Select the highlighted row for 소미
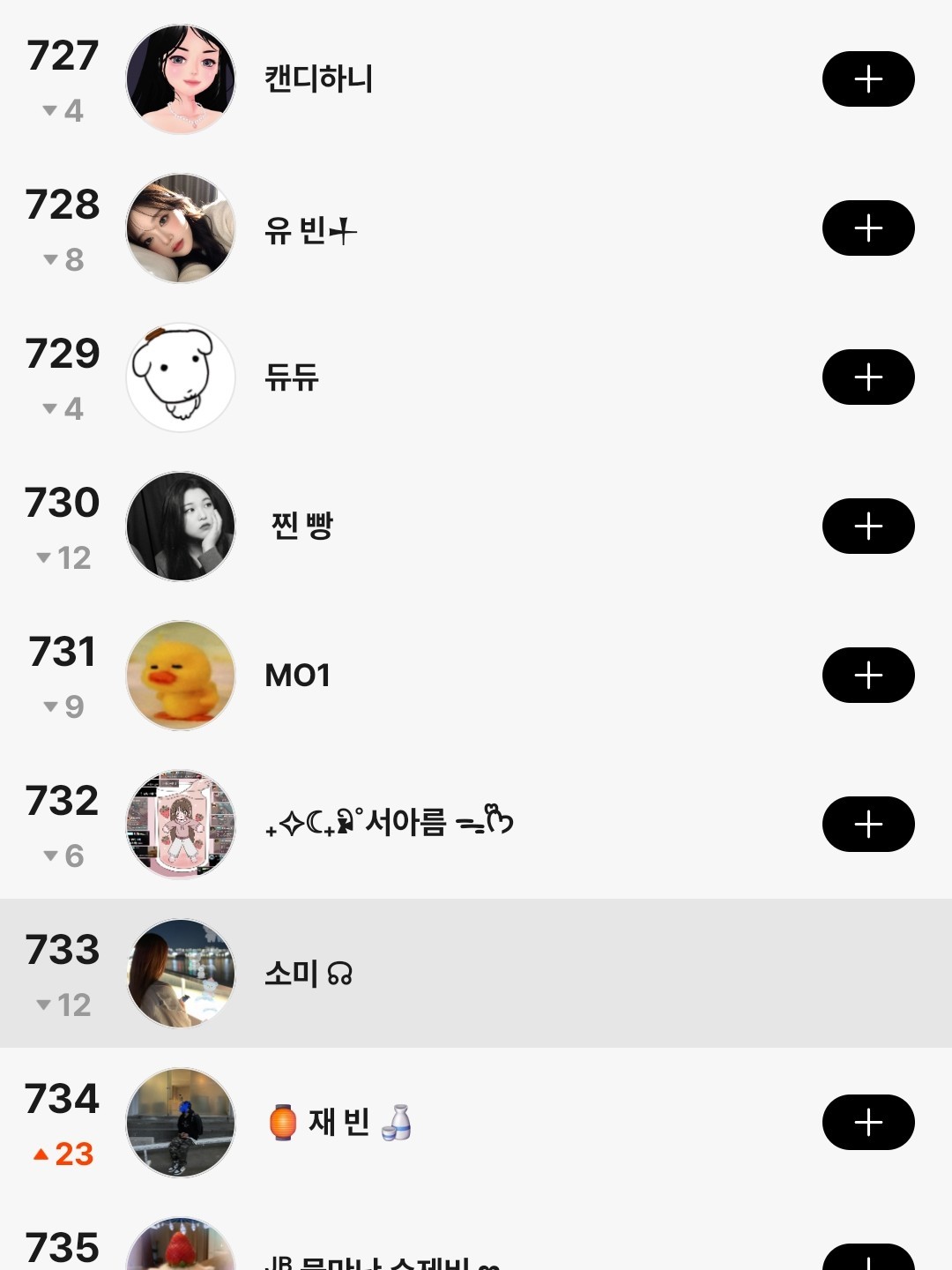The image size is (952, 1270). point(476,974)
